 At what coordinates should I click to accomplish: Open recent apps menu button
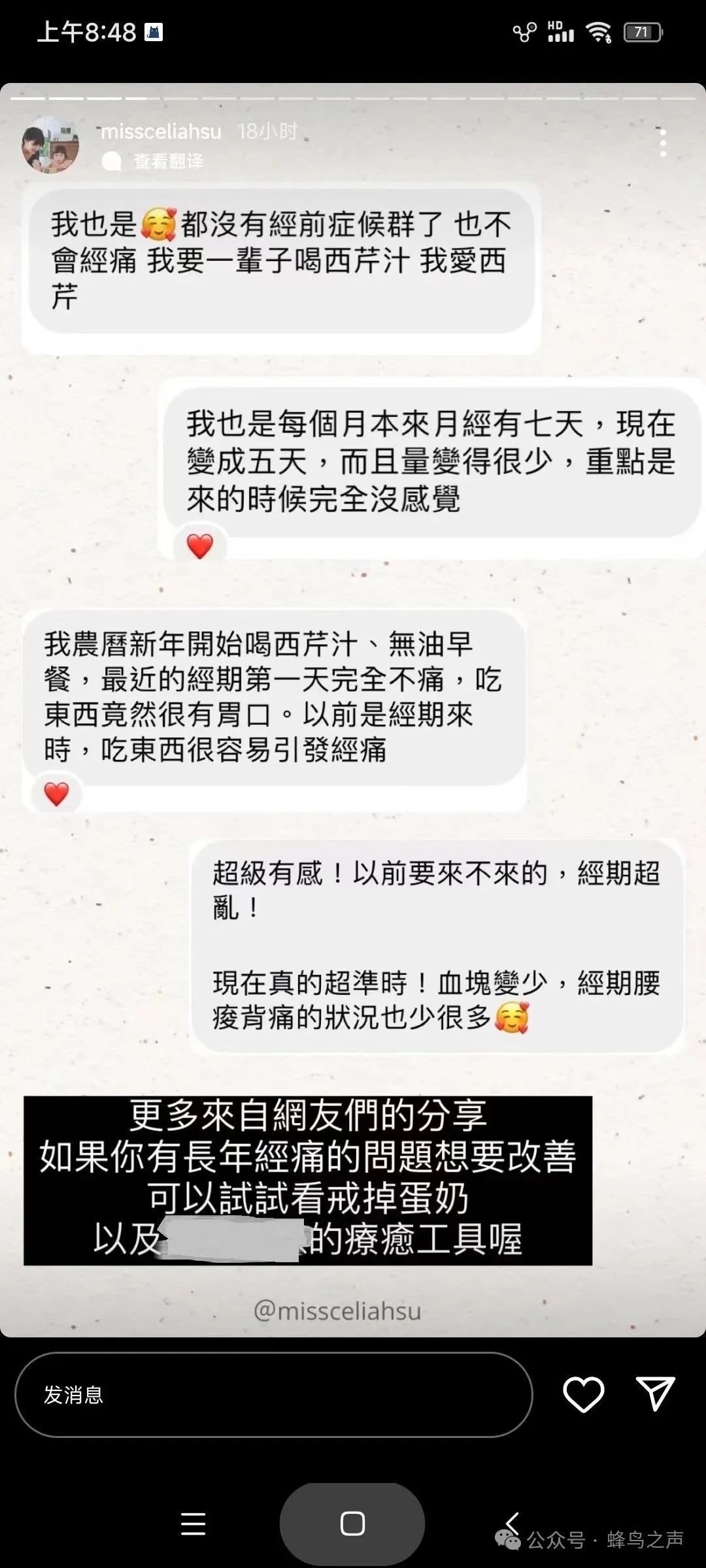[x=193, y=1523]
